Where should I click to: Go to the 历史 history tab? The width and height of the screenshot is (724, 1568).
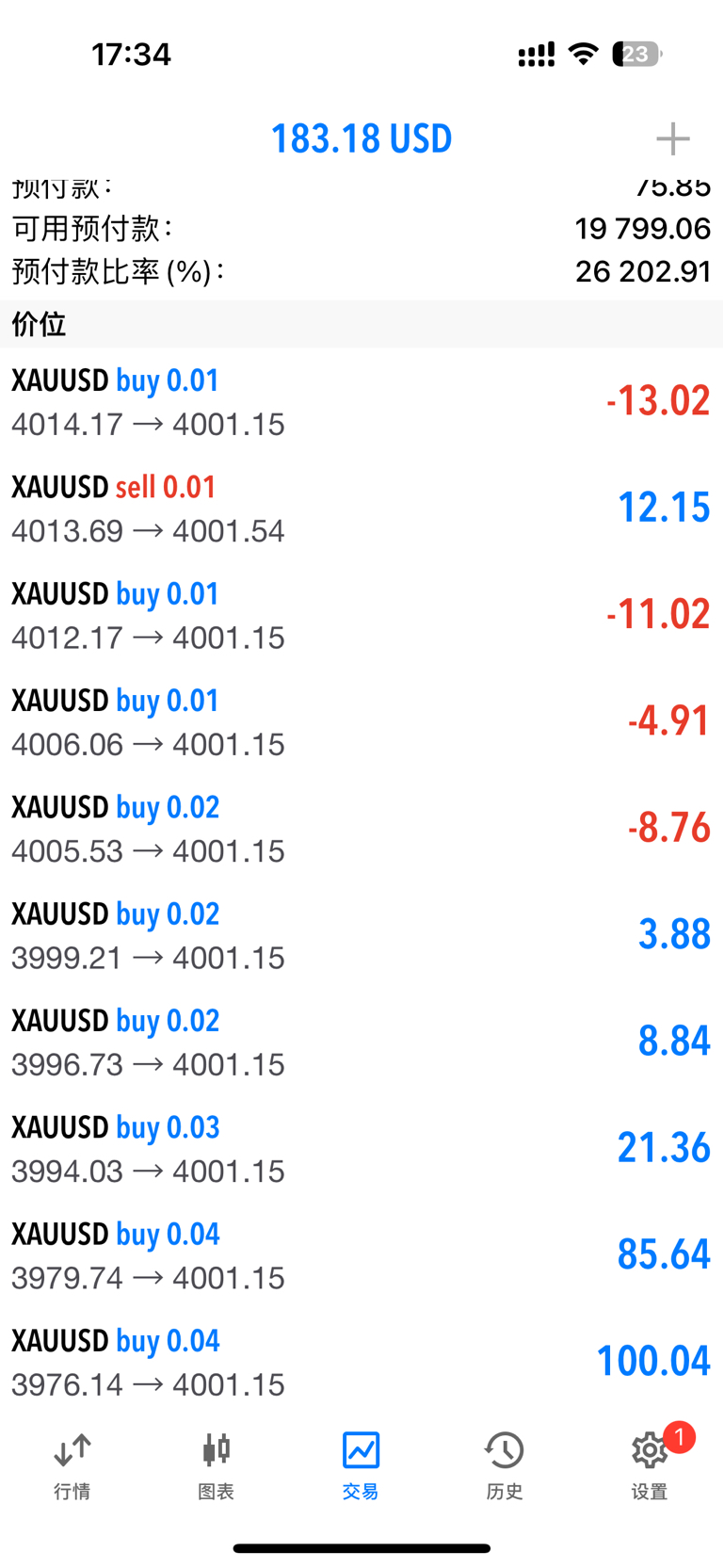(x=505, y=1464)
